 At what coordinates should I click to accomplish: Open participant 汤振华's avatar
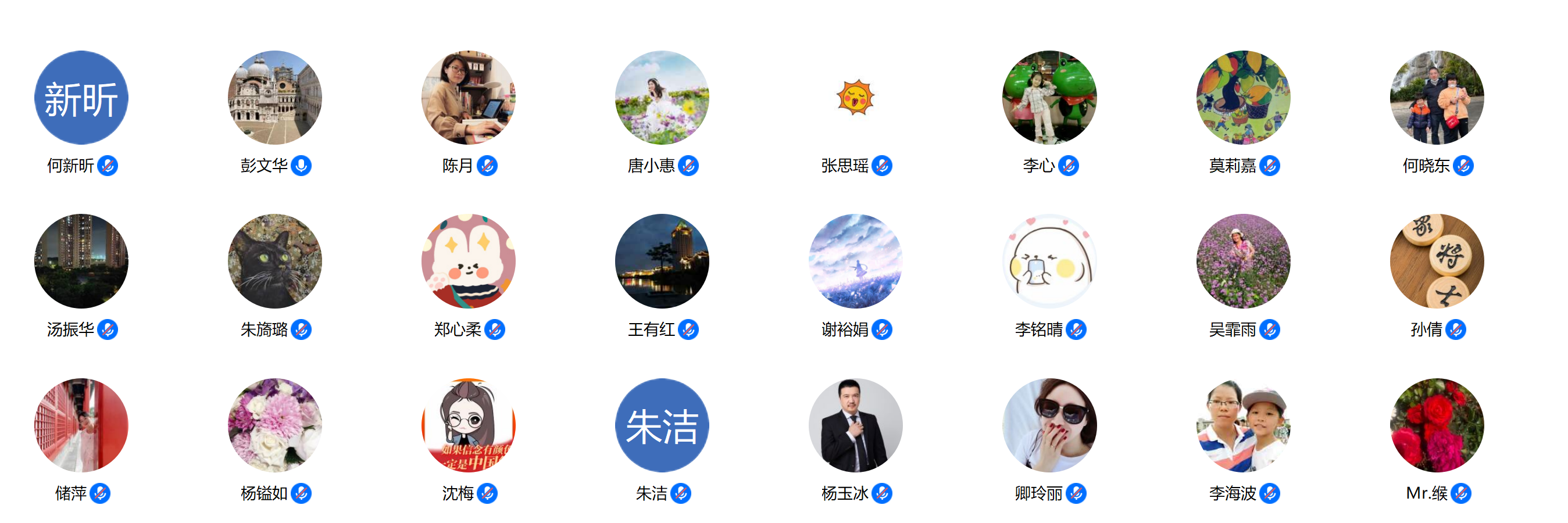(81, 261)
